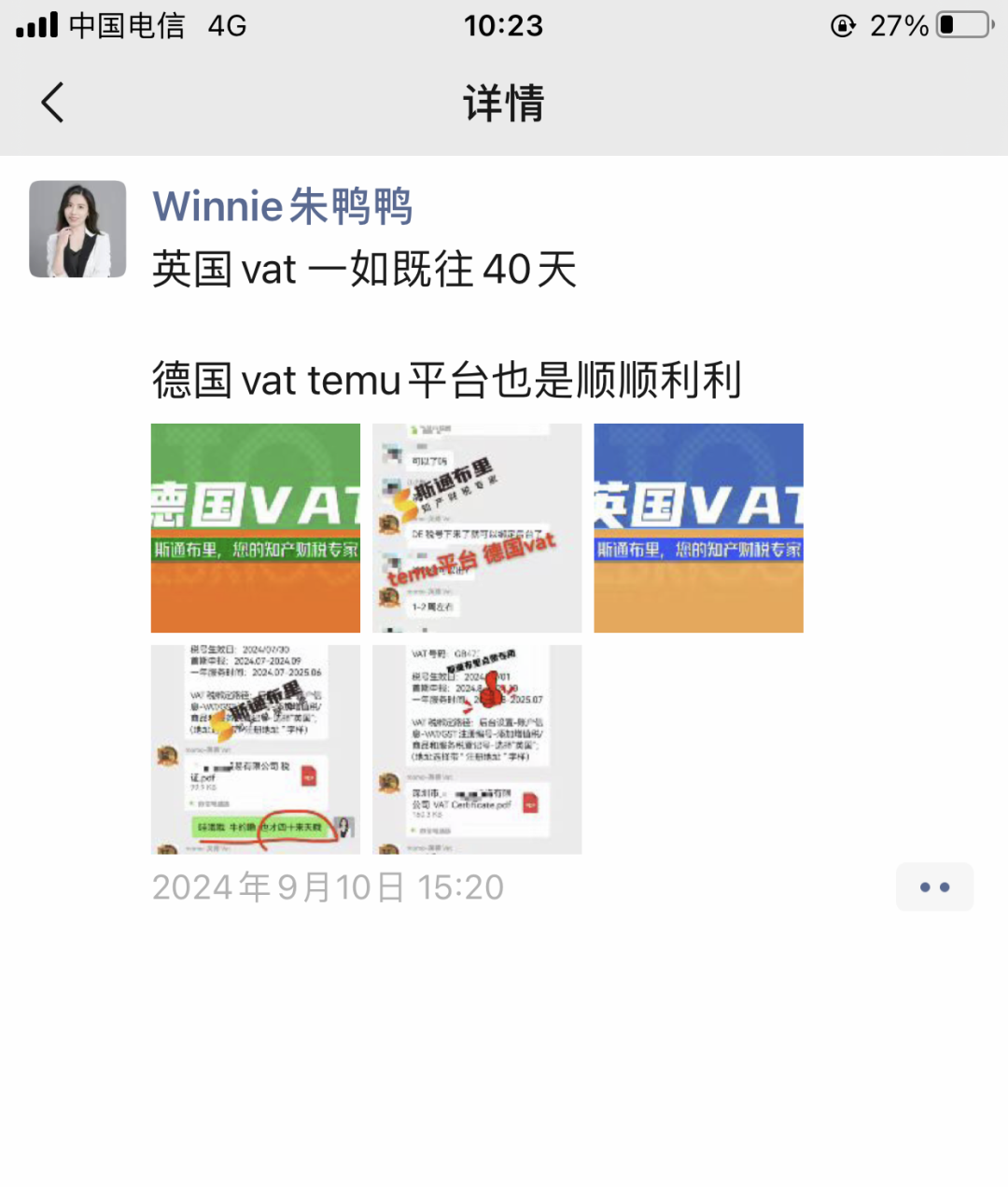
Task: Open the blue 英国VAT image thumbnail
Action: tap(698, 527)
